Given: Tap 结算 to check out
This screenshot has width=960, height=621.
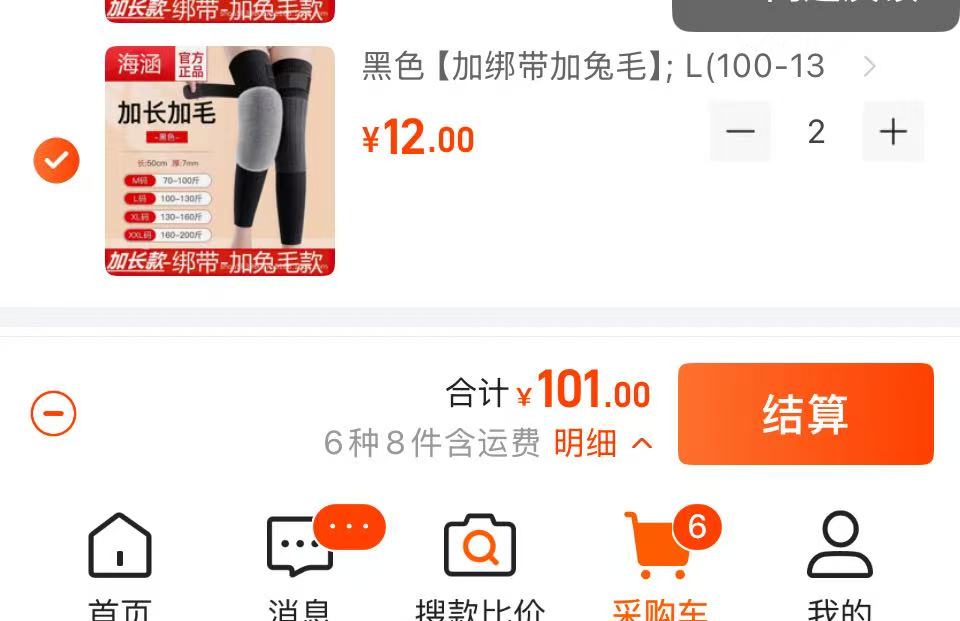Looking at the screenshot, I should tap(805, 414).
